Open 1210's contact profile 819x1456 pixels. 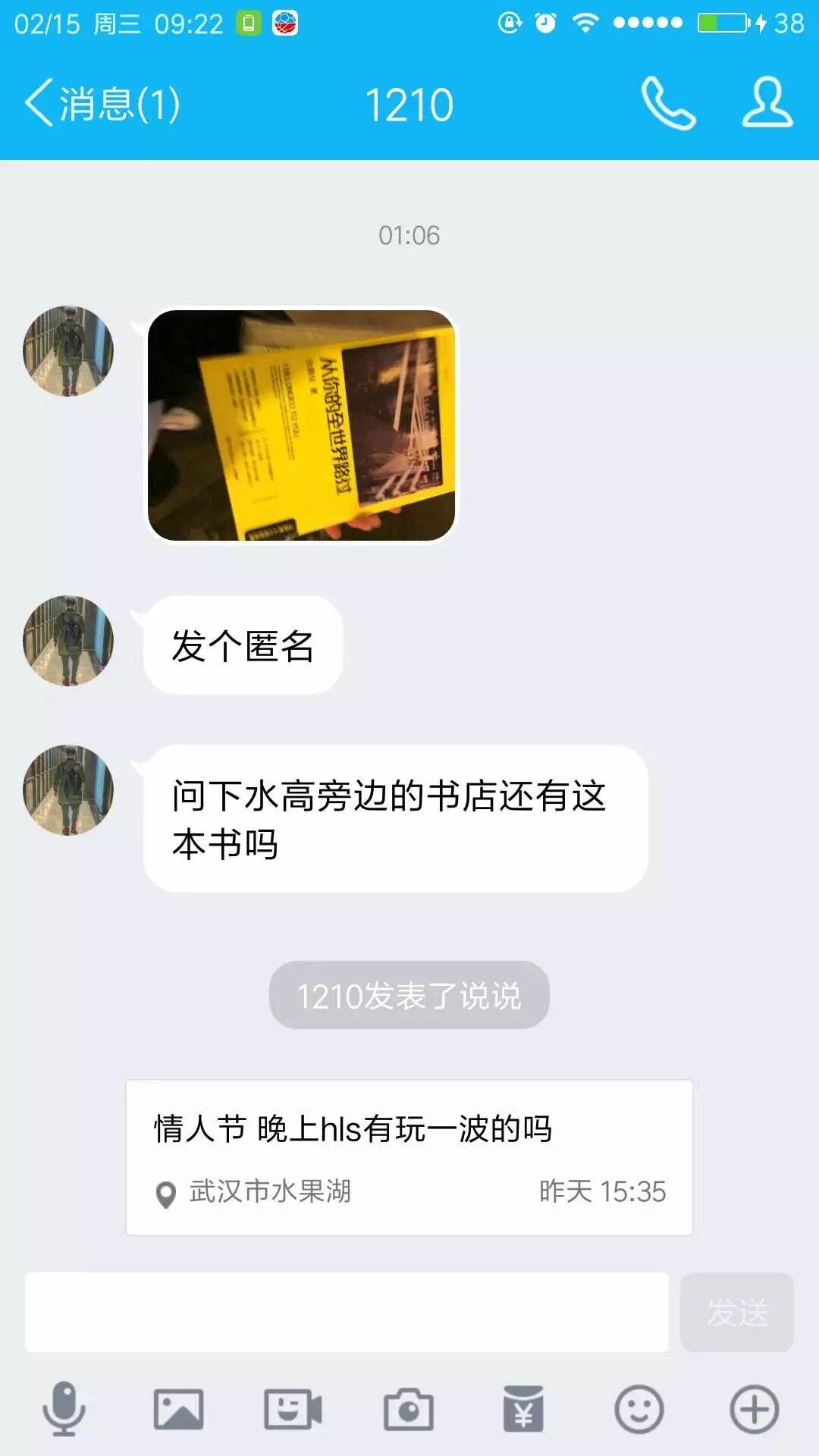[x=767, y=104]
